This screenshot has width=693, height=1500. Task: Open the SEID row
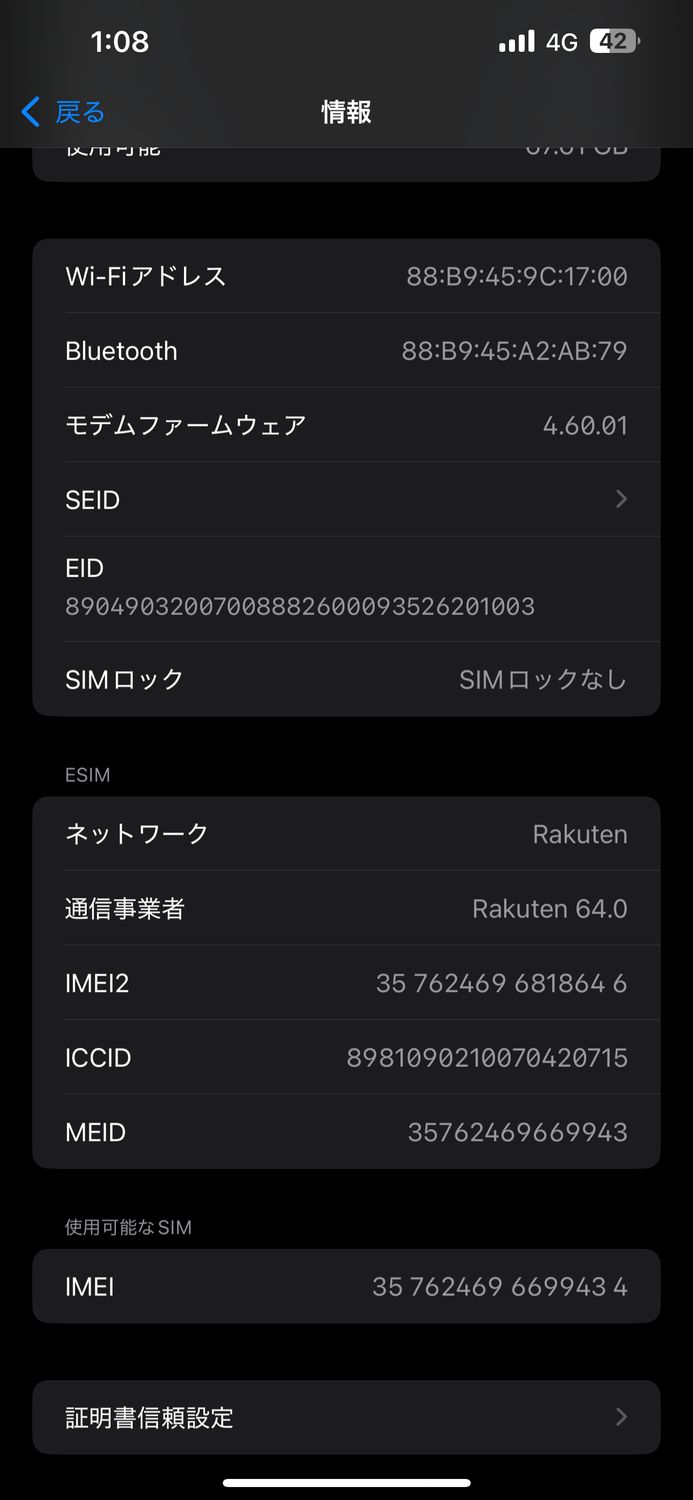coord(346,499)
